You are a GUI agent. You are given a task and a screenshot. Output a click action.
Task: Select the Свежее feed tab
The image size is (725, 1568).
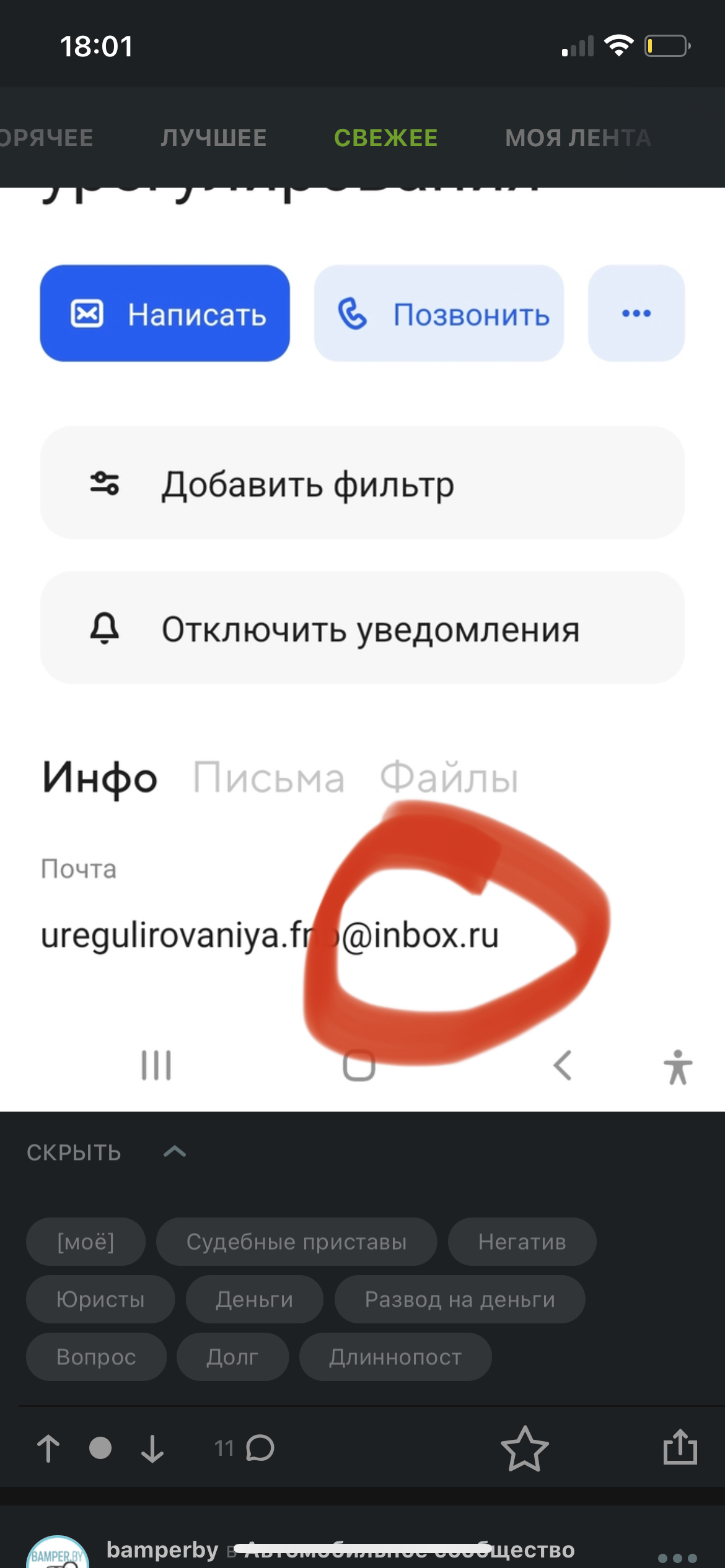[385, 137]
